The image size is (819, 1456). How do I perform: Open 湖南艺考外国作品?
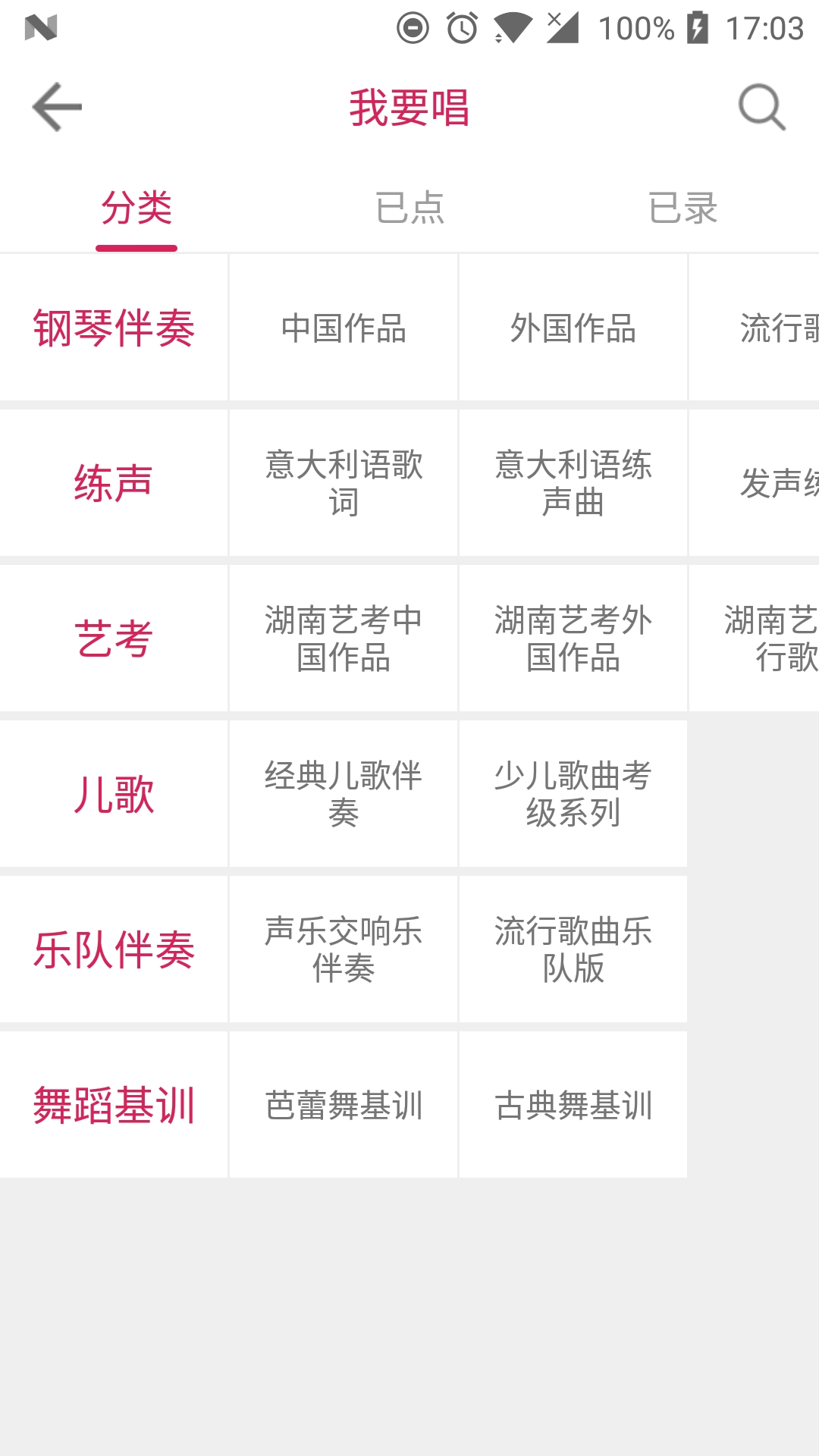(573, 639)
